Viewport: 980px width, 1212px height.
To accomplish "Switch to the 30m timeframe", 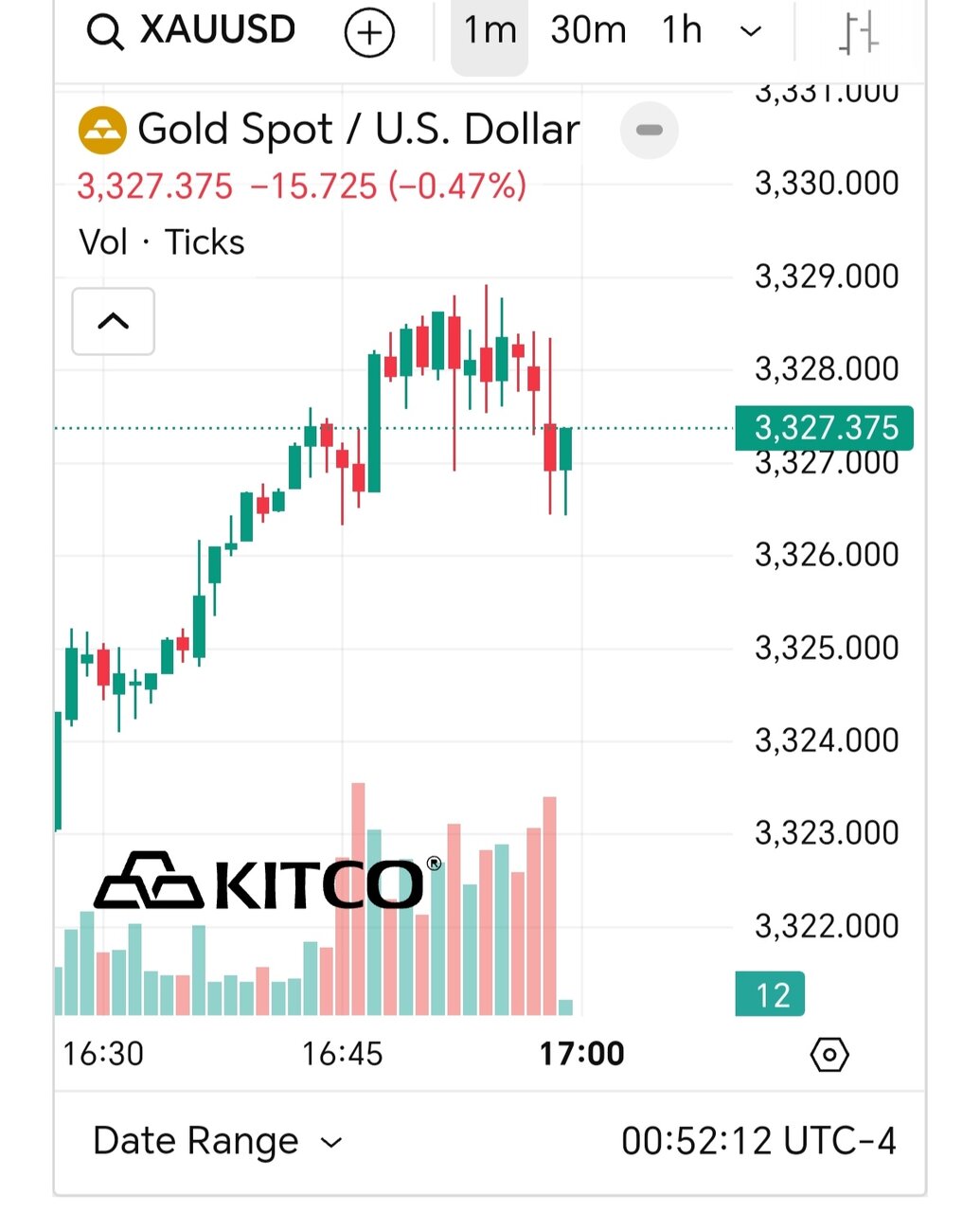I will [588, 31].
